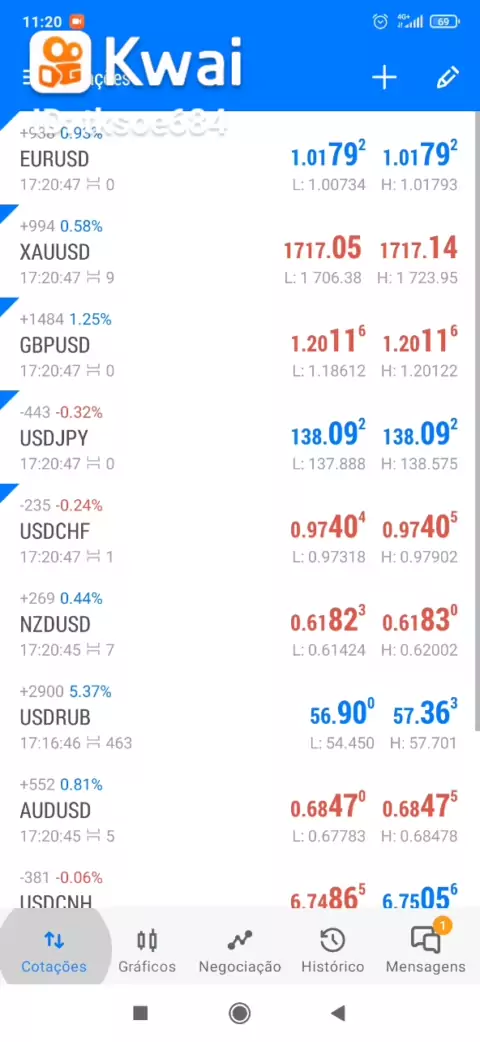Tap the system home button
Screen dimensions: 480x1042
[239, 1013]
